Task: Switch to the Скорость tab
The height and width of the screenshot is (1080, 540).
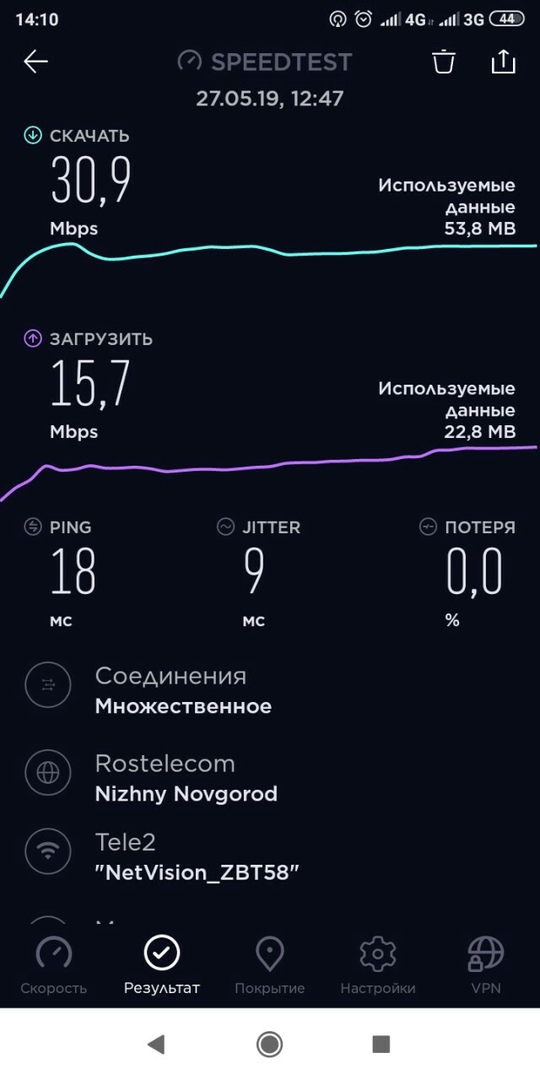Action: (x=54, y=964)
